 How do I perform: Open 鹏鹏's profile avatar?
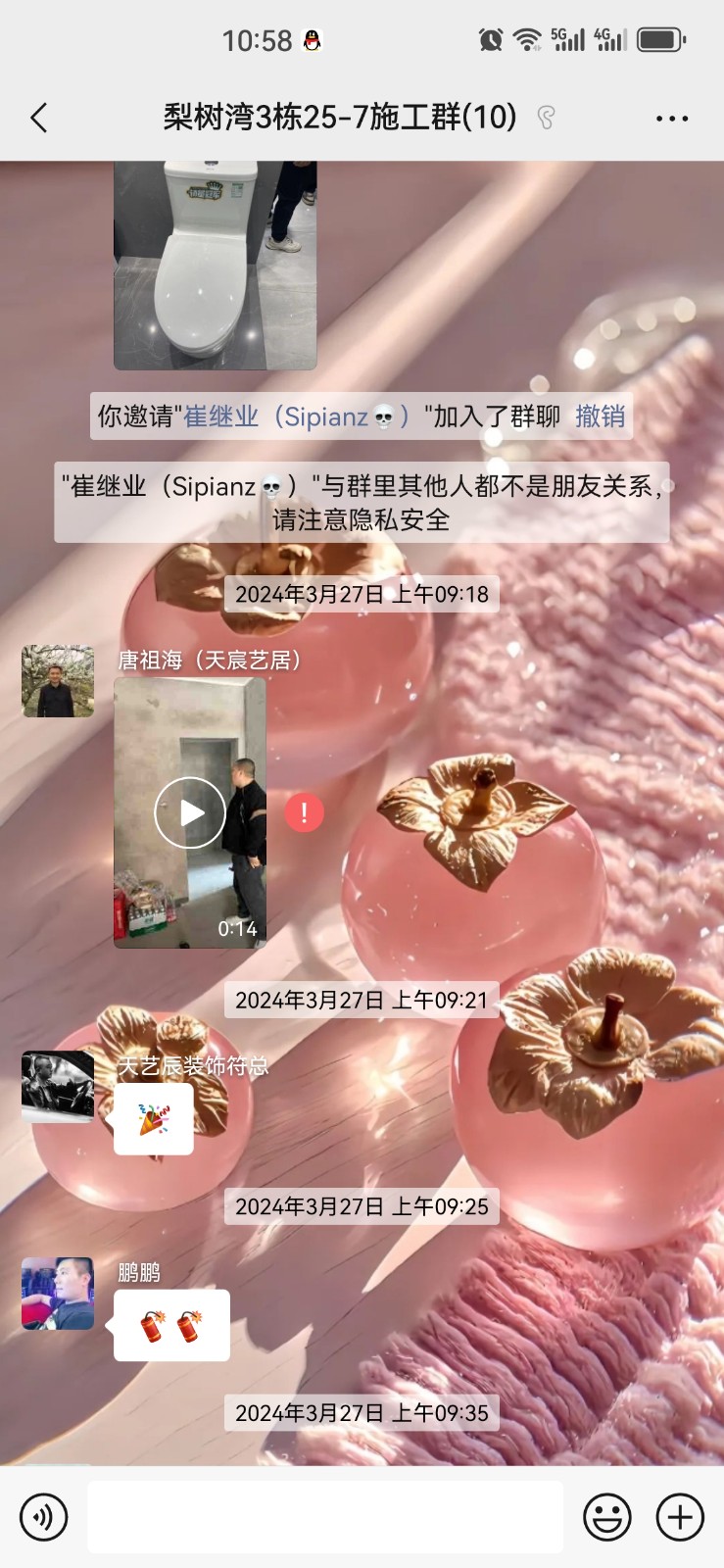[x=58, y=1294]
